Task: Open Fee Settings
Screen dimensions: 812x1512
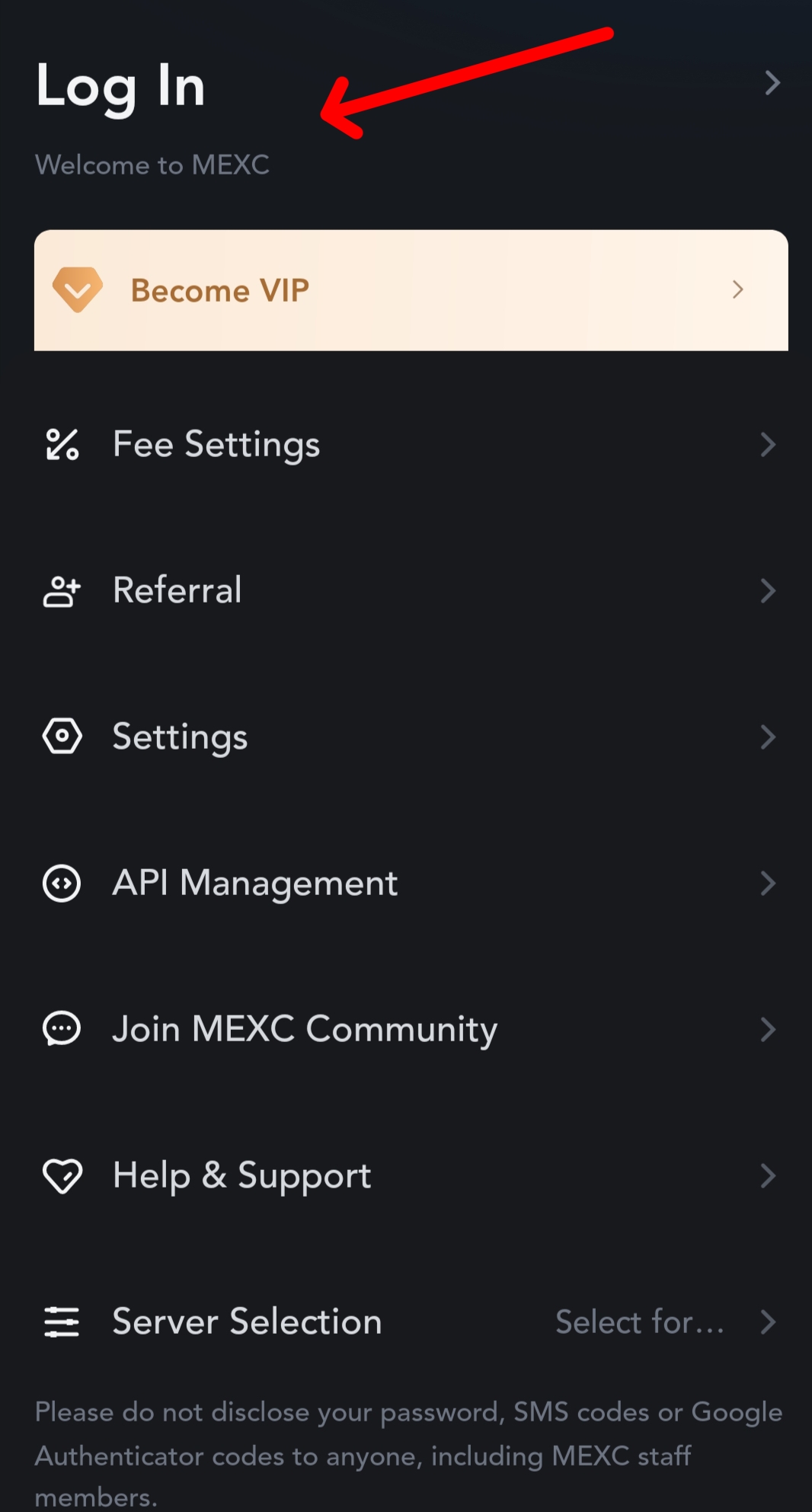Action: 406,445
